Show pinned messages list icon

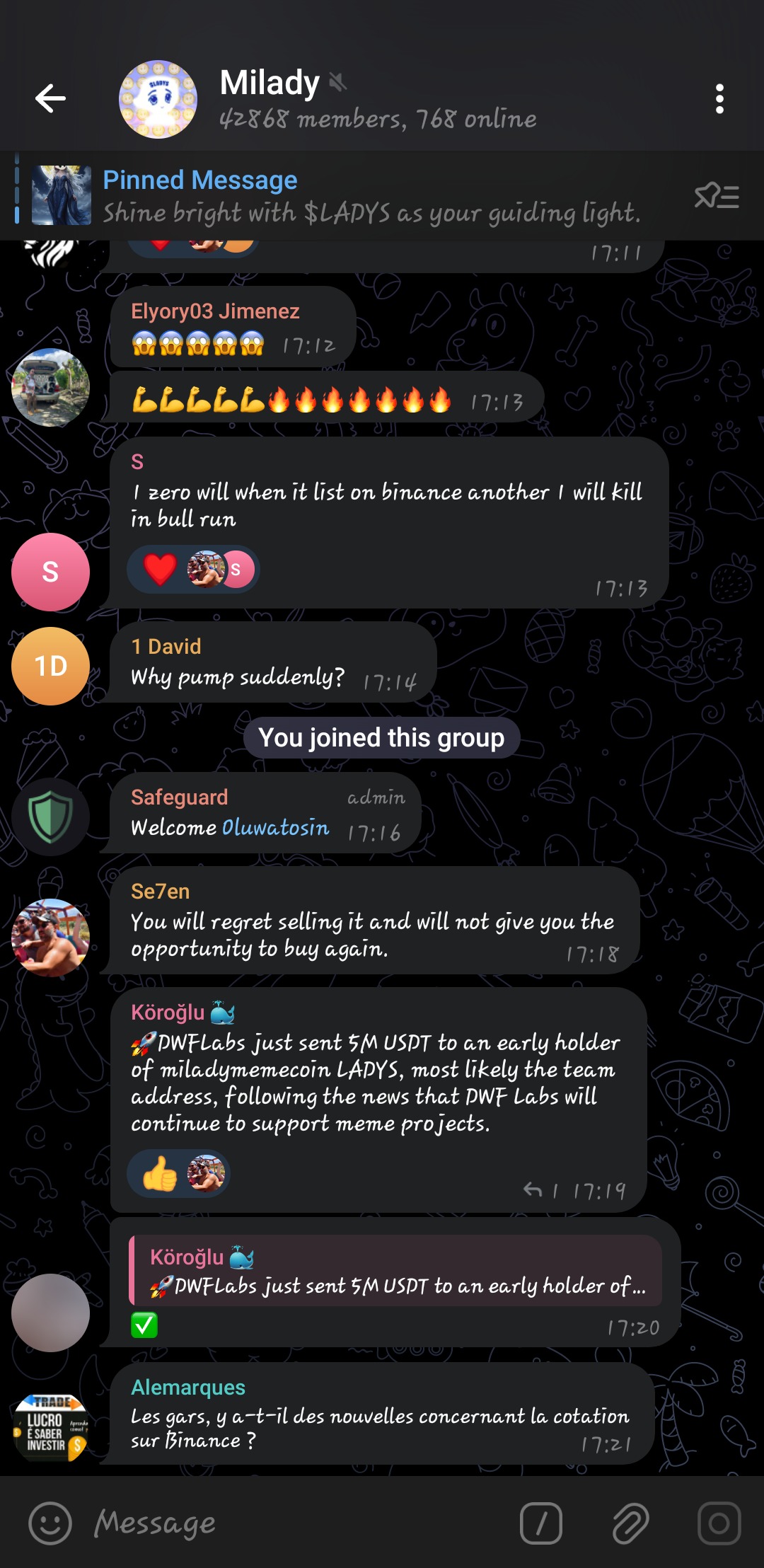pyautogui.click(x=717, y=196)
